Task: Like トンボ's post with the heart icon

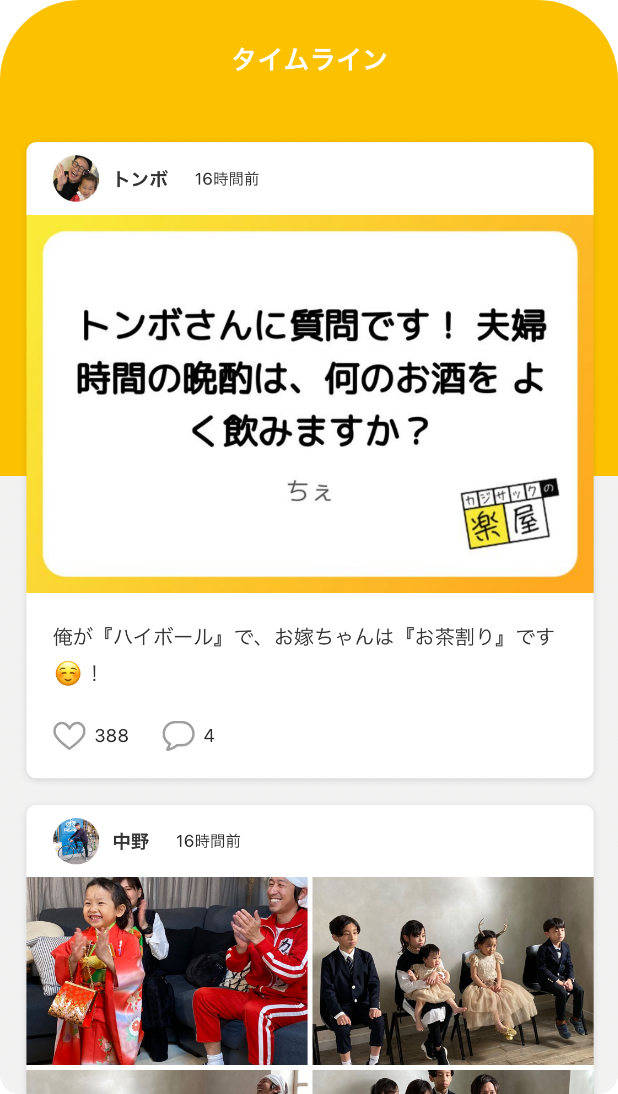Action: pyautogui.click(x=69, y=736)
